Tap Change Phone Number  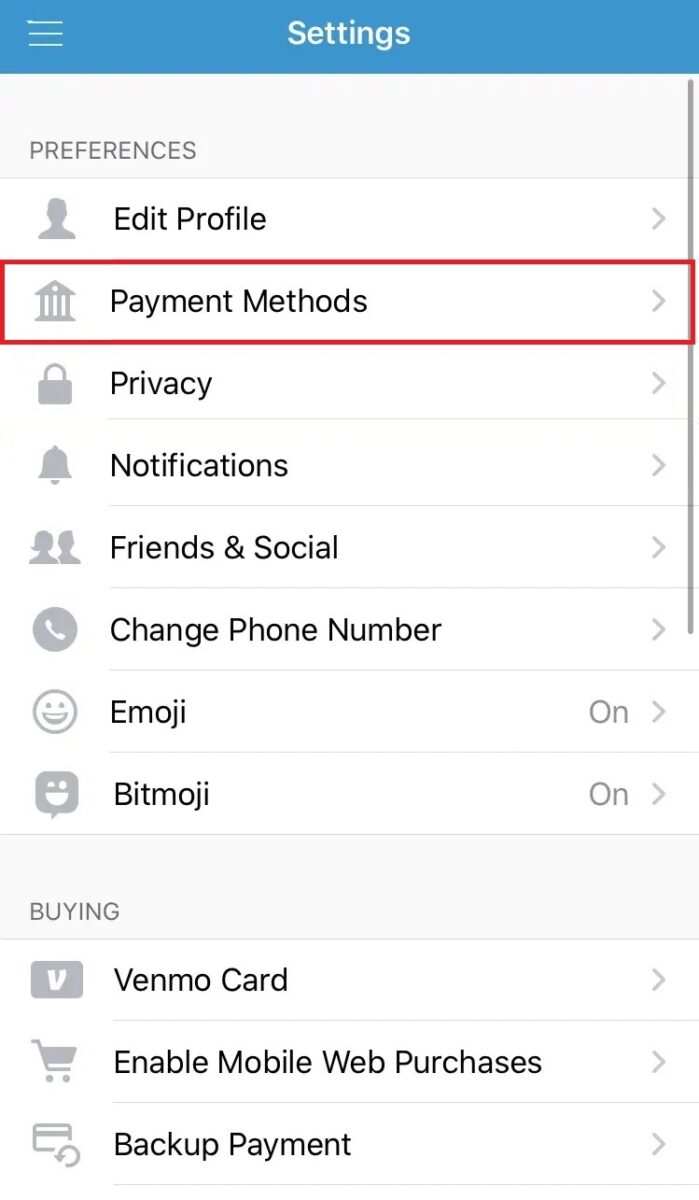point(349,629)
